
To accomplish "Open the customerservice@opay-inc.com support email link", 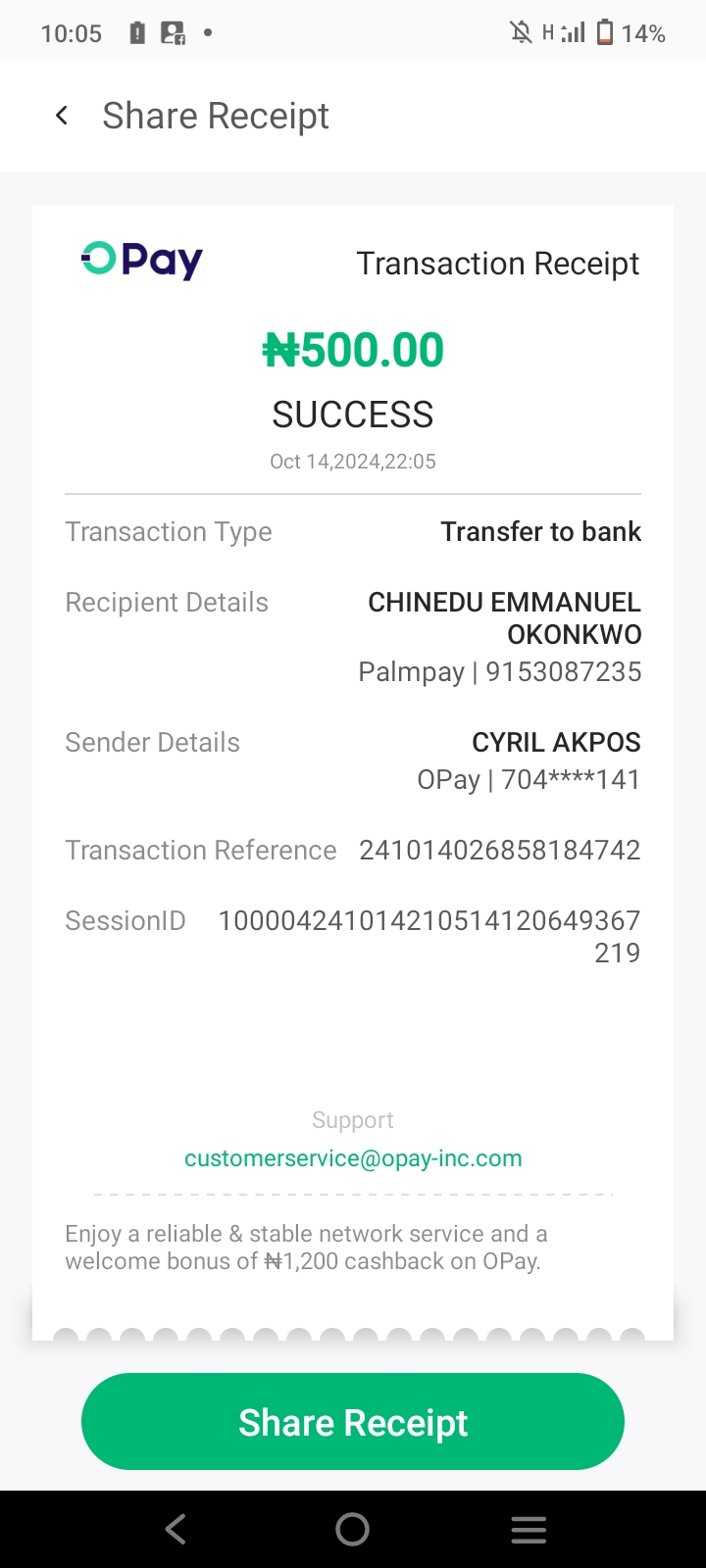I will [353, 1158].
